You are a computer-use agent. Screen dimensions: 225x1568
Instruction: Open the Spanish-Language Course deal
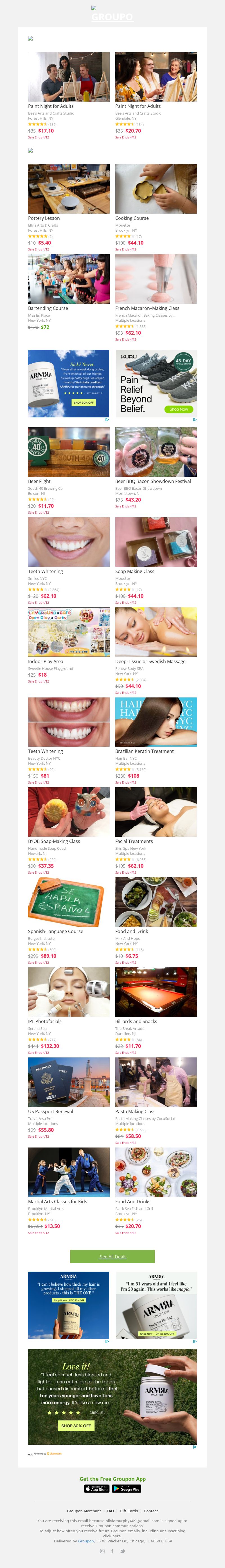[x=69, y=902]
